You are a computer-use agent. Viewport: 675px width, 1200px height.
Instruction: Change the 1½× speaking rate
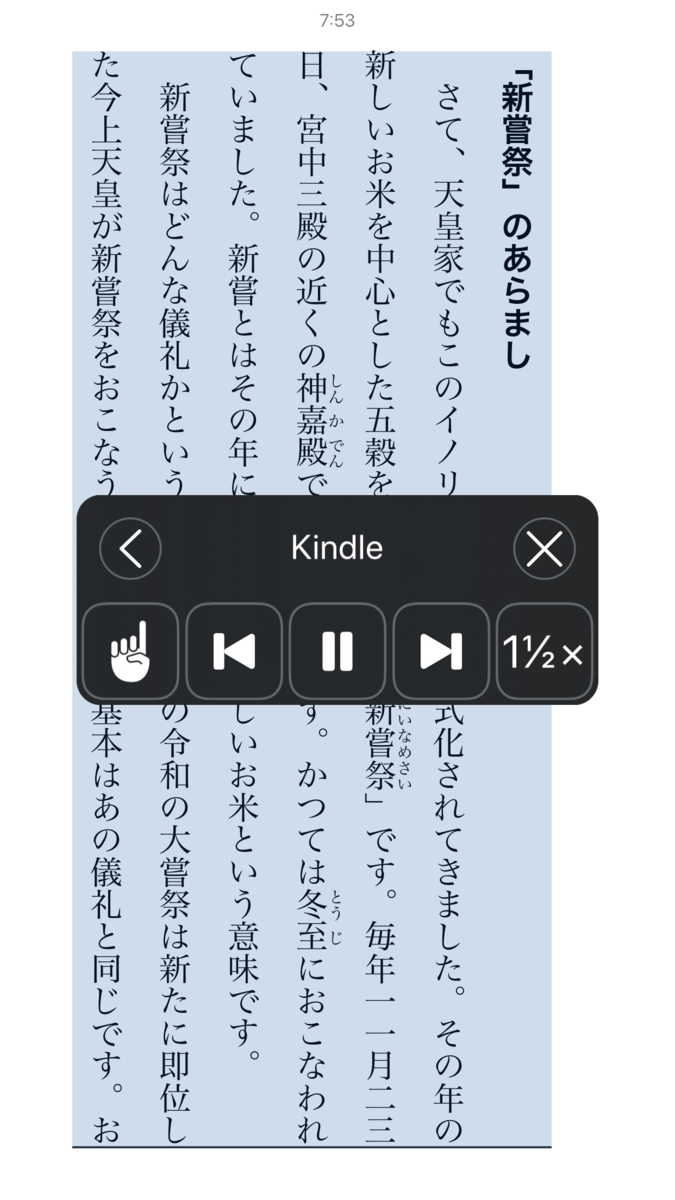pyautogui.click(x=544, y=651)
